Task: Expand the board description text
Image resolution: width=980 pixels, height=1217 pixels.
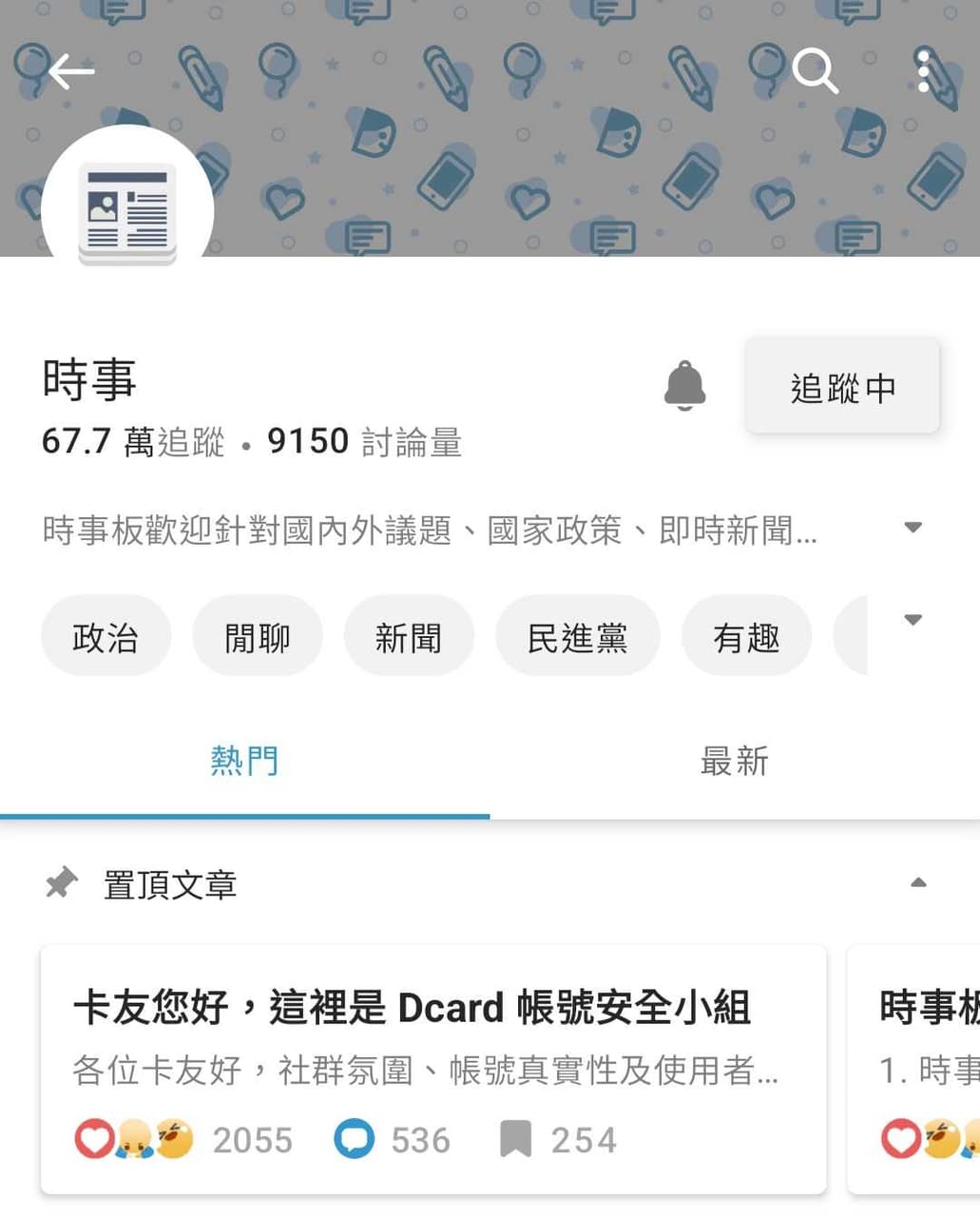Action: [913, 528]
